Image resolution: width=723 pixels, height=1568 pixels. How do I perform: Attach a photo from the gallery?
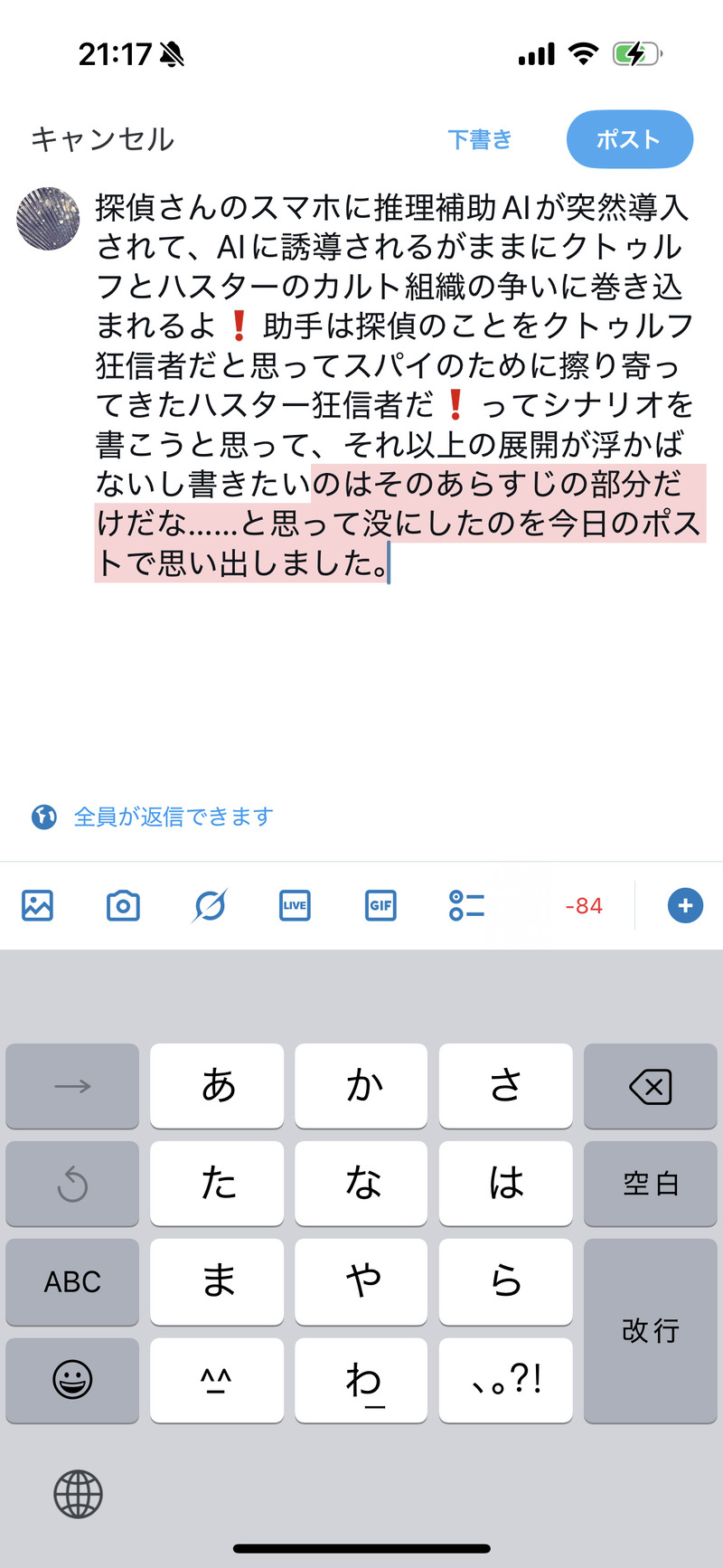tap(38, 905)
